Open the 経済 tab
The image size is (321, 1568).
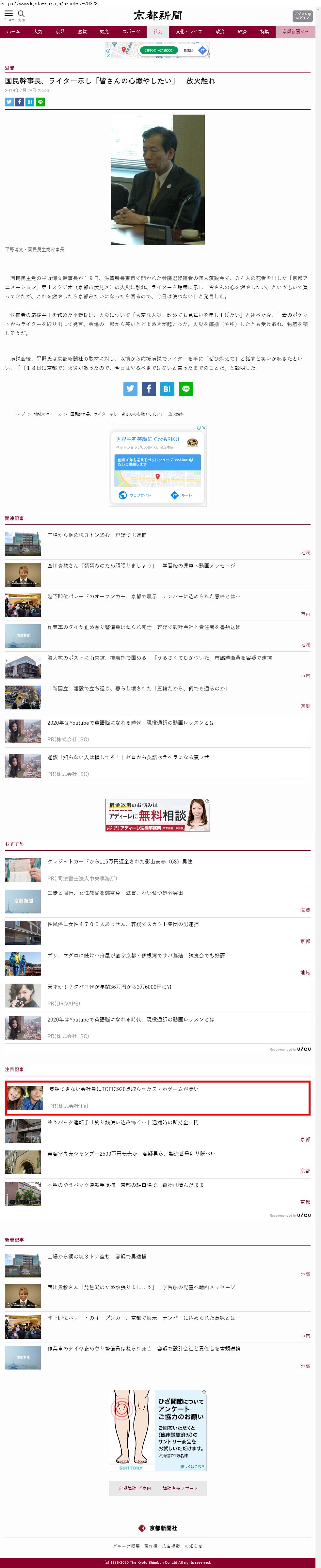[x=242, y=32]
